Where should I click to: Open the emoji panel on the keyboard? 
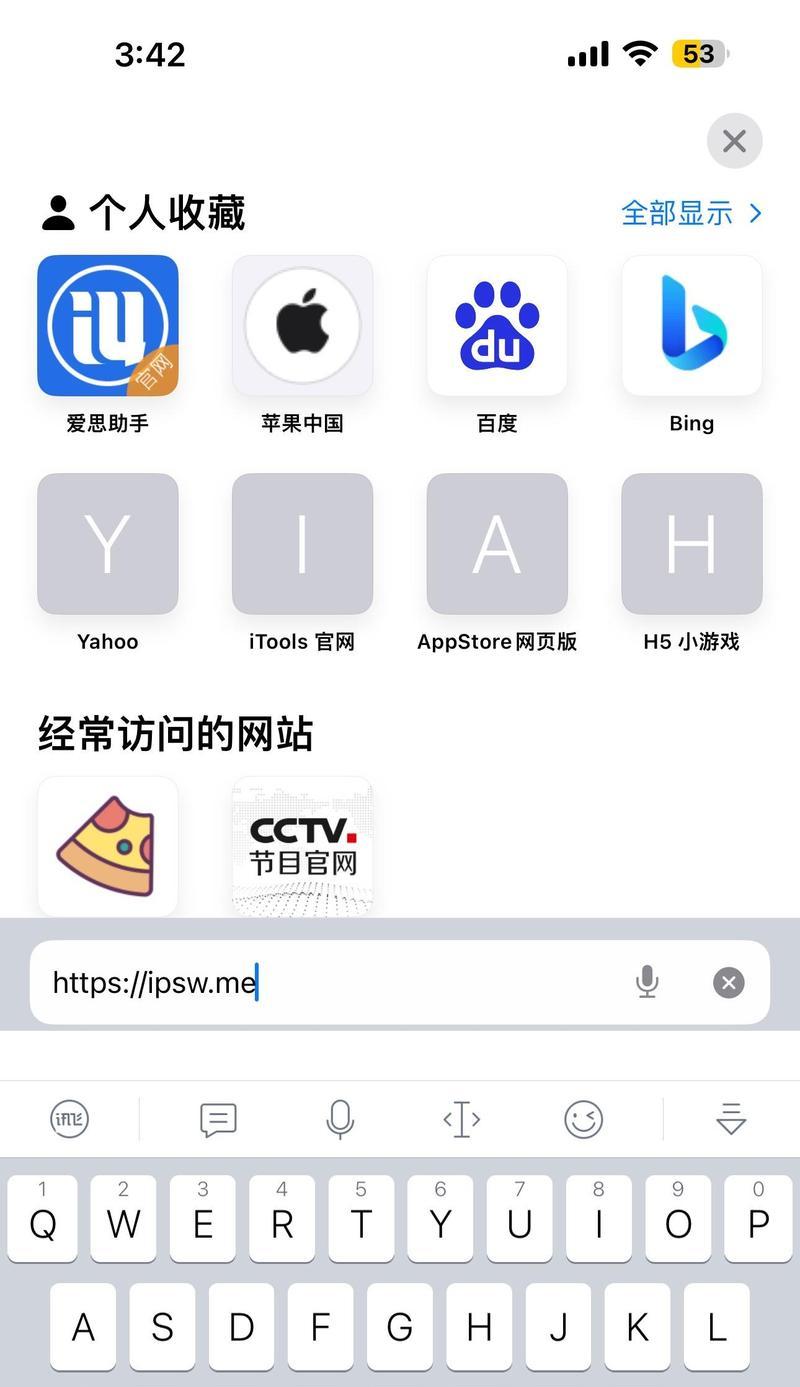point(584,1119)
